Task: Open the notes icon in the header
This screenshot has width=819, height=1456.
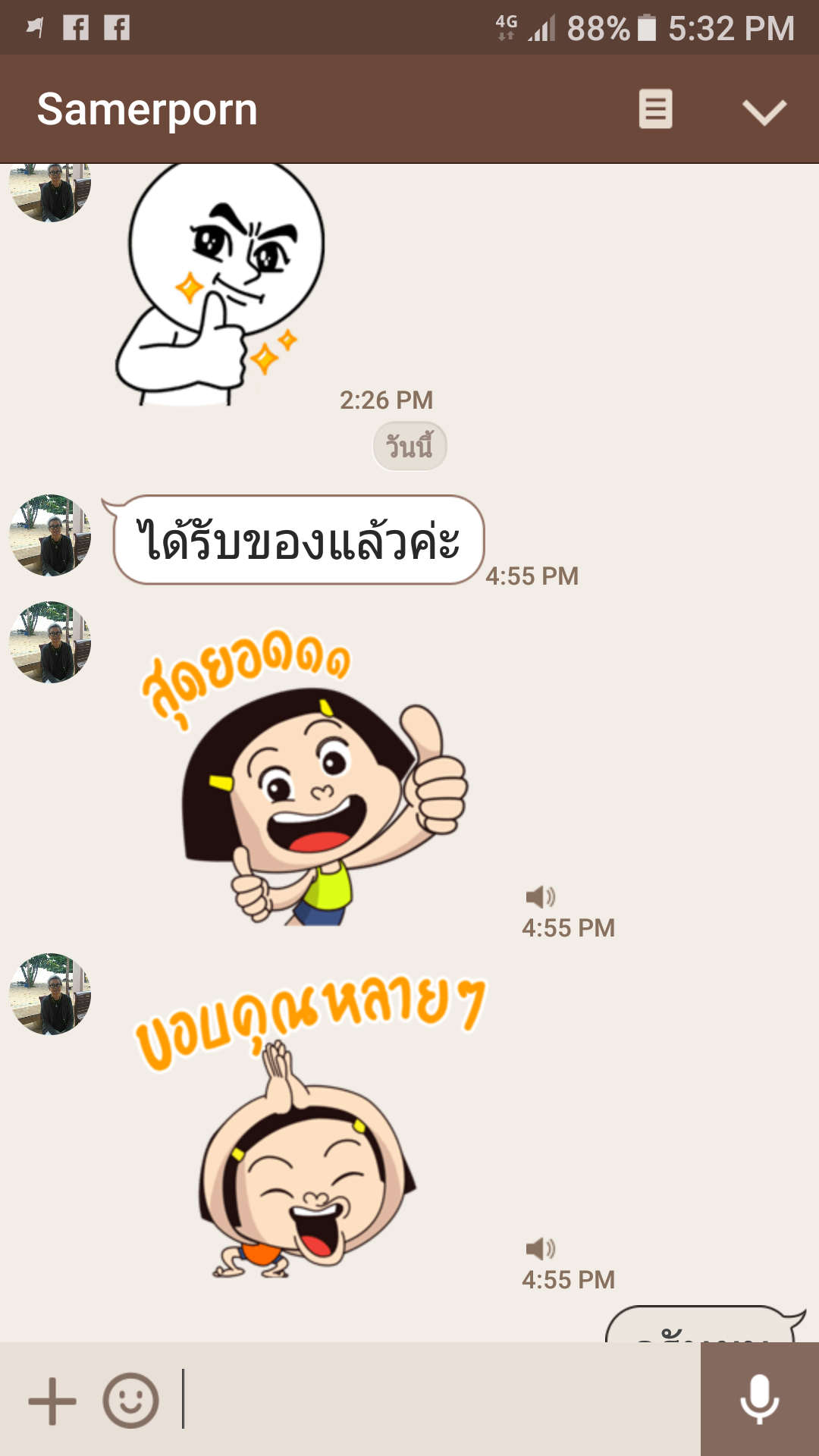Action: [655, 109]
